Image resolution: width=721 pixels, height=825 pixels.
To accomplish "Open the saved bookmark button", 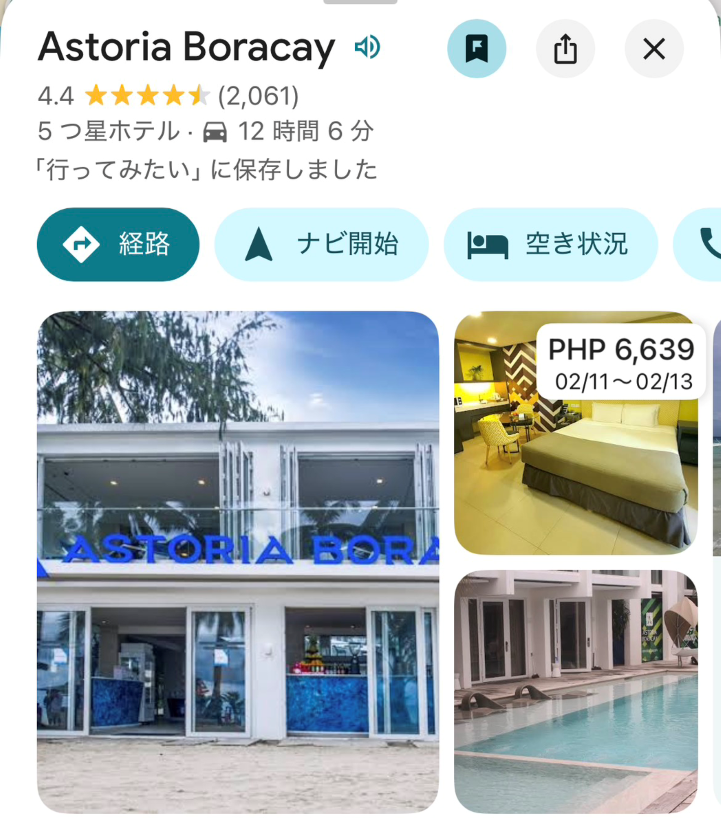I will [476, 49].
